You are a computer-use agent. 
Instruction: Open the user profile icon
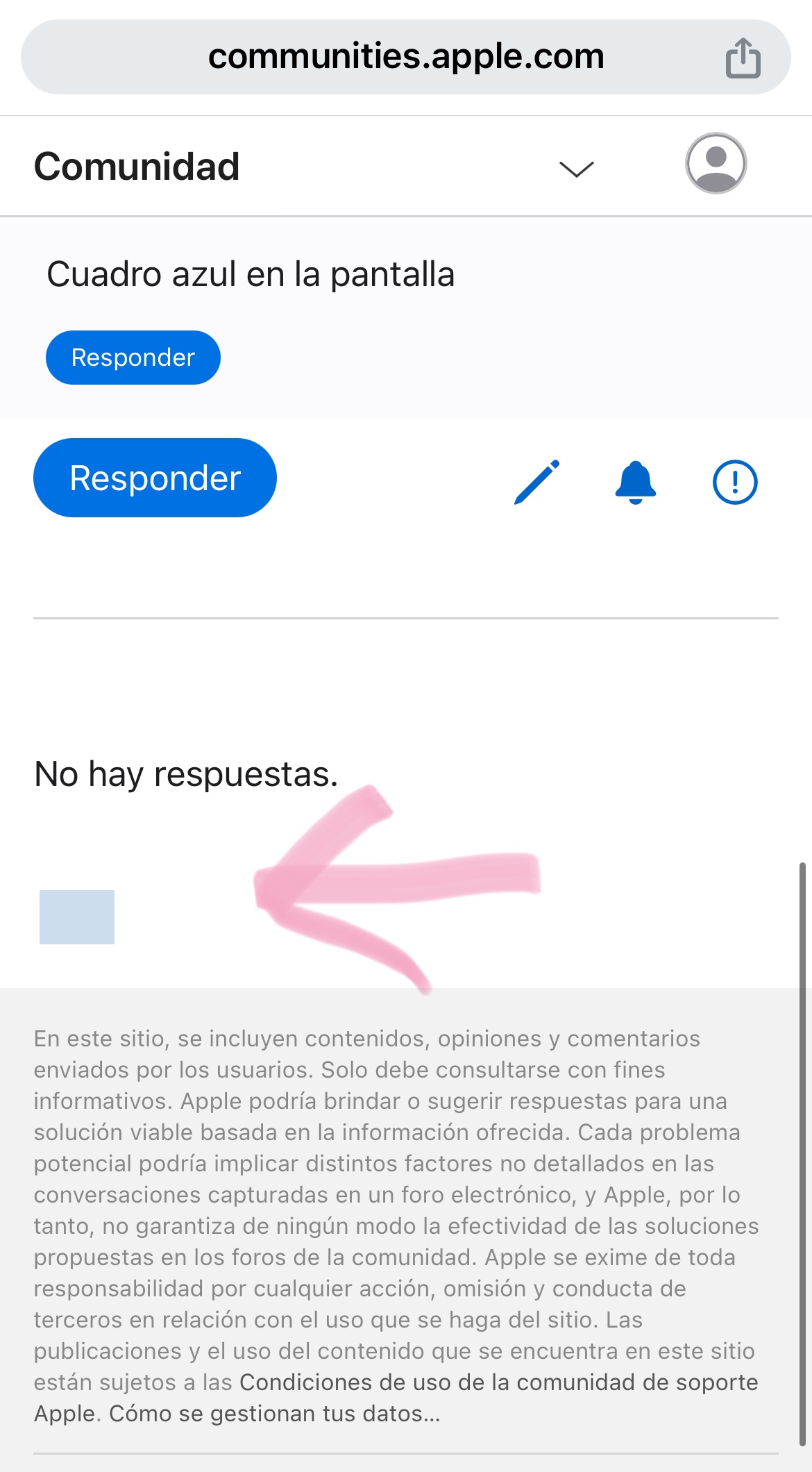coord(716,163)
